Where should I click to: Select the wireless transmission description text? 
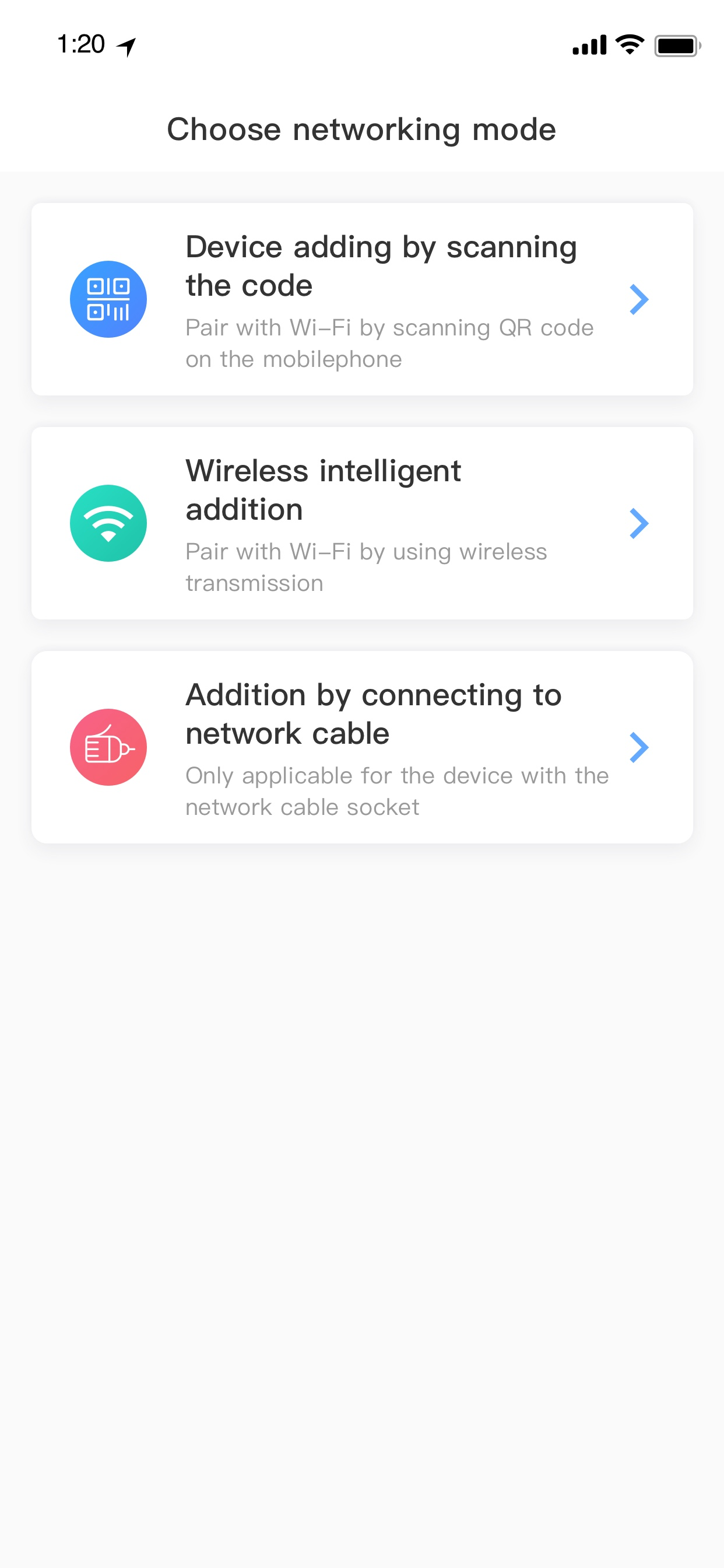pyautogui.click(x=365, y=566)
